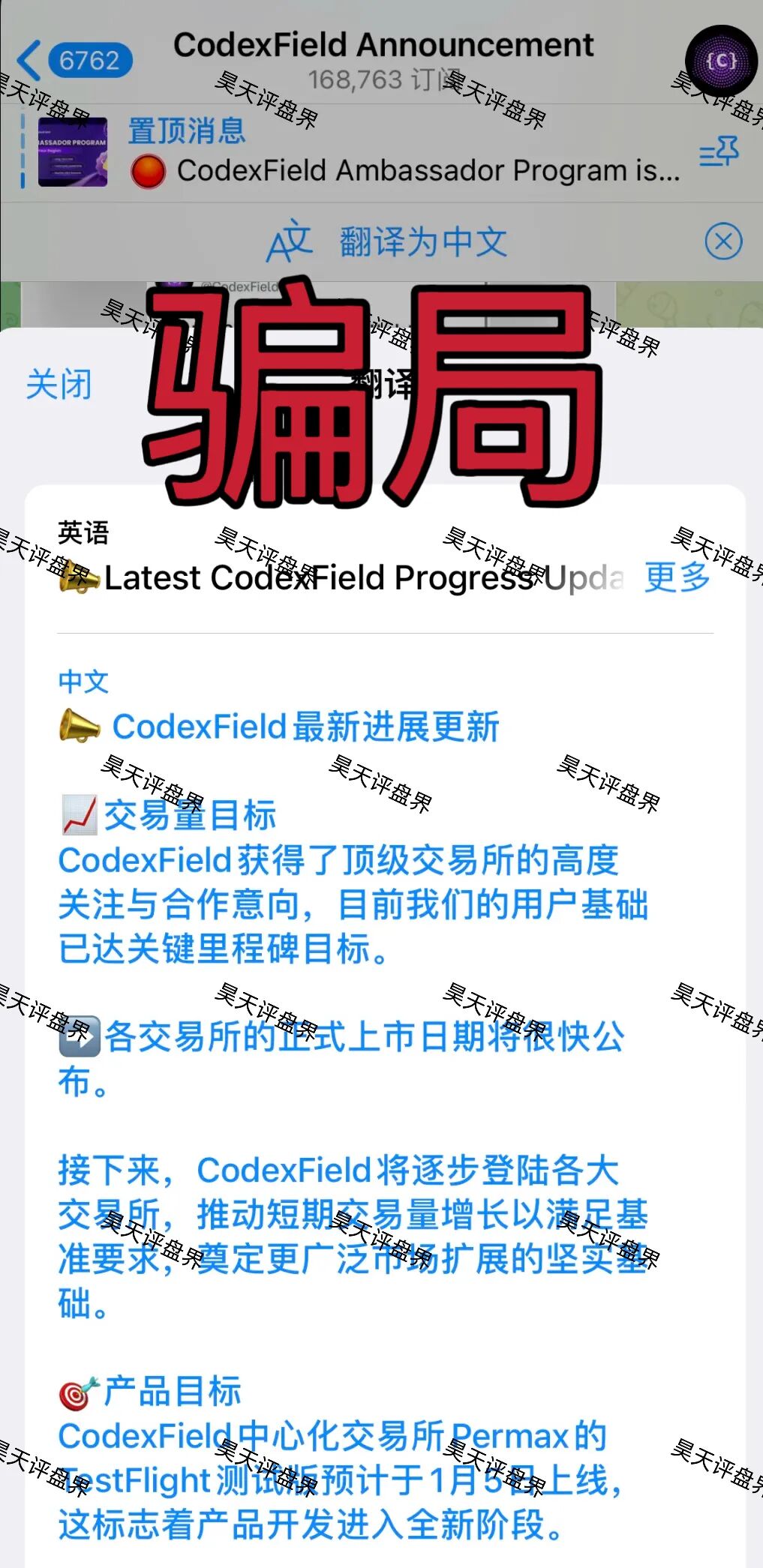The width and height of the screenshot is (763, 1568).
Task: Close the translation sheet via 关闭
Action: 59,385
